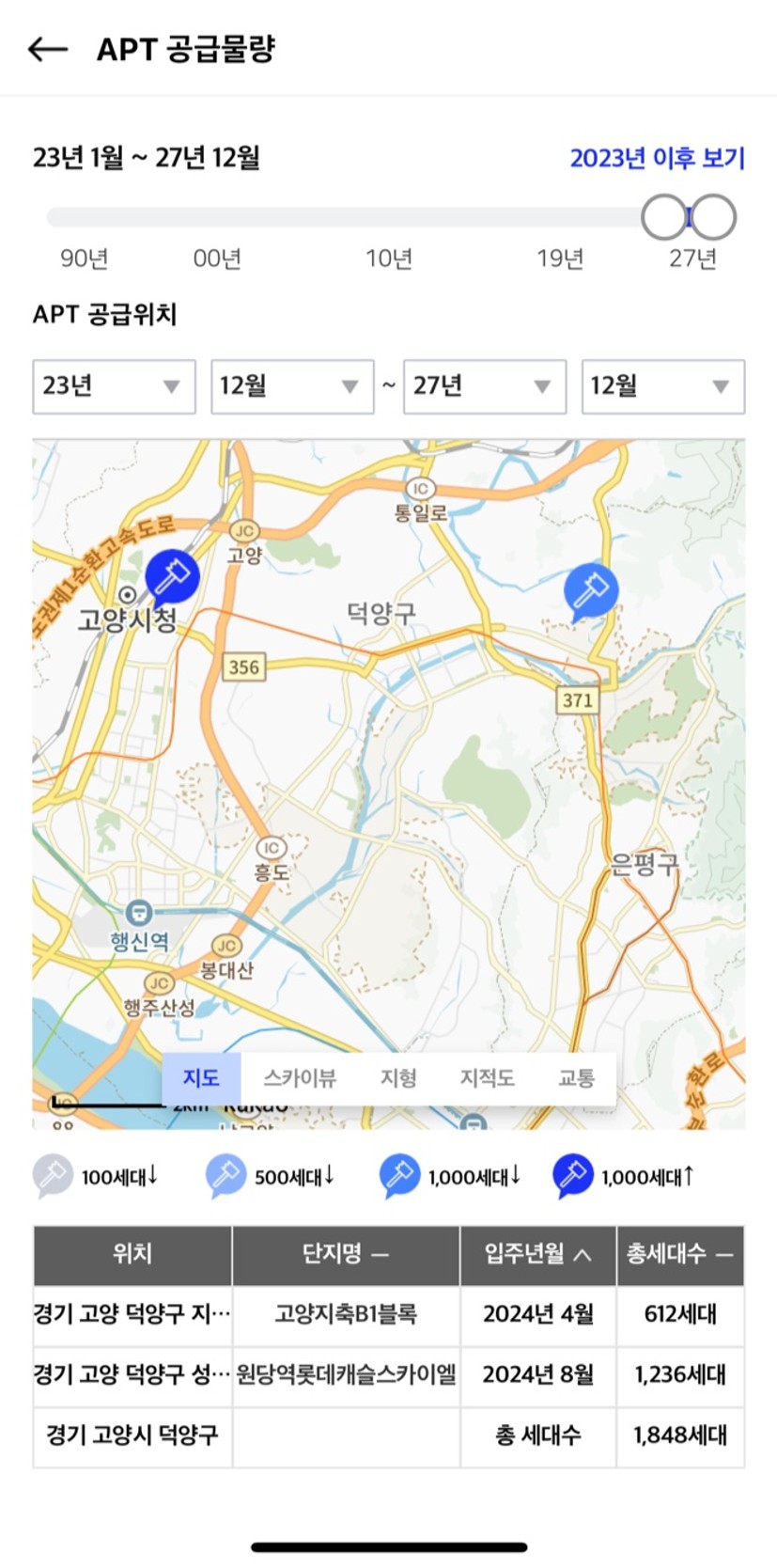This screenshot has width=777, height=1568.
Task: Open the start year dropdown showing 23년
Action: (x=114, y=386)
